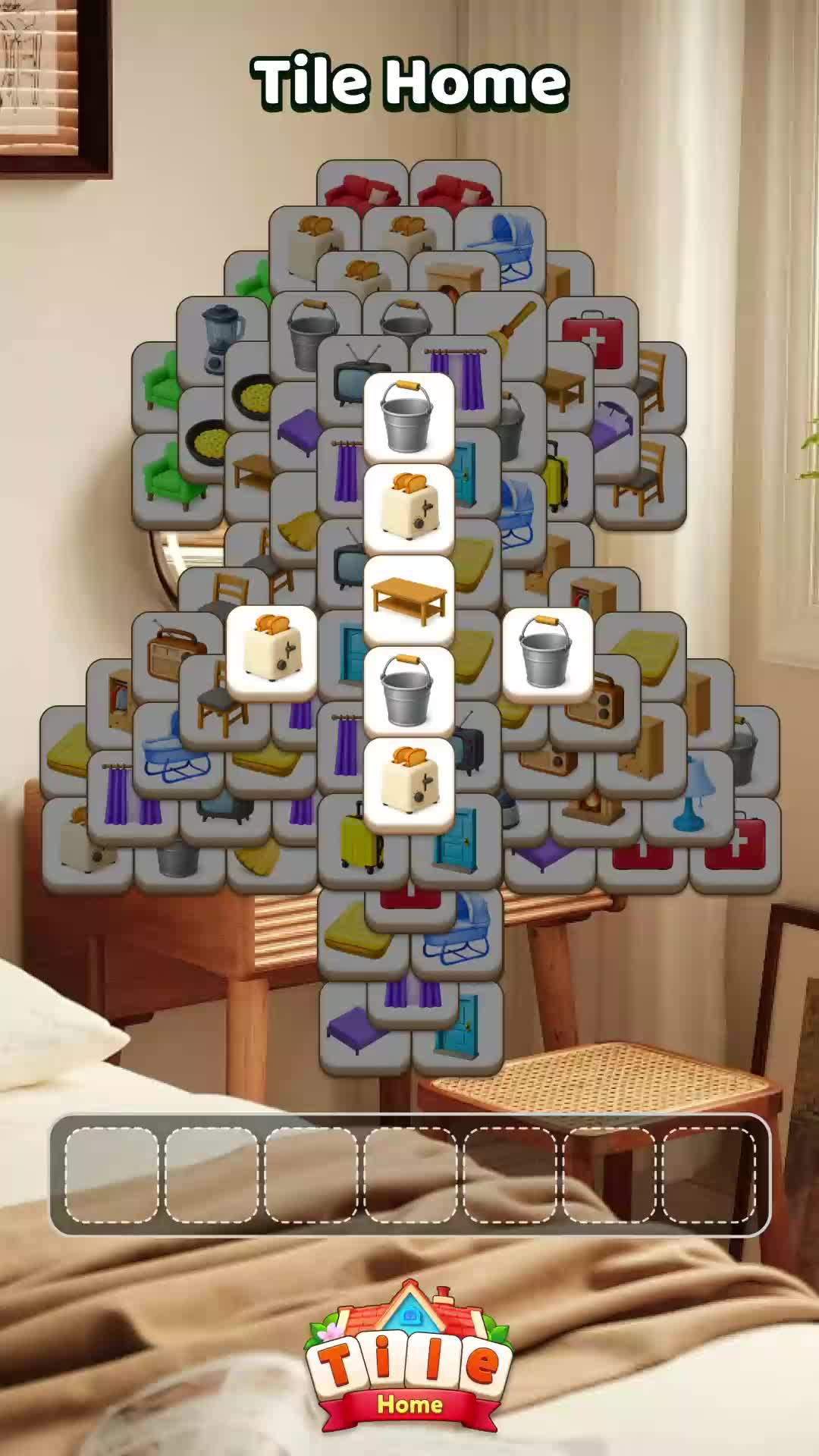Pick the highlighted bucket directly below the coffee table

point(409,691)
